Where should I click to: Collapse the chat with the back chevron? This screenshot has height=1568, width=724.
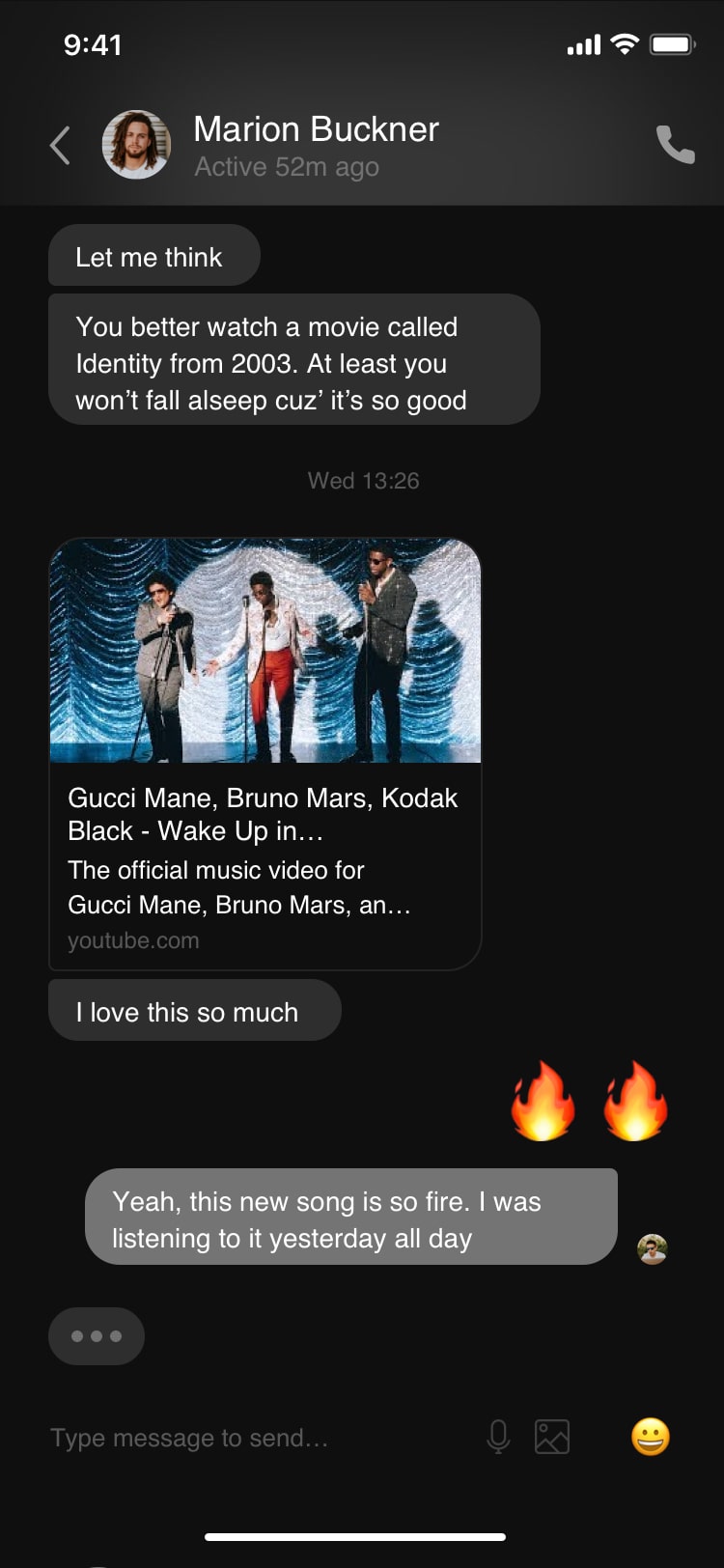[x=60, y=143]
